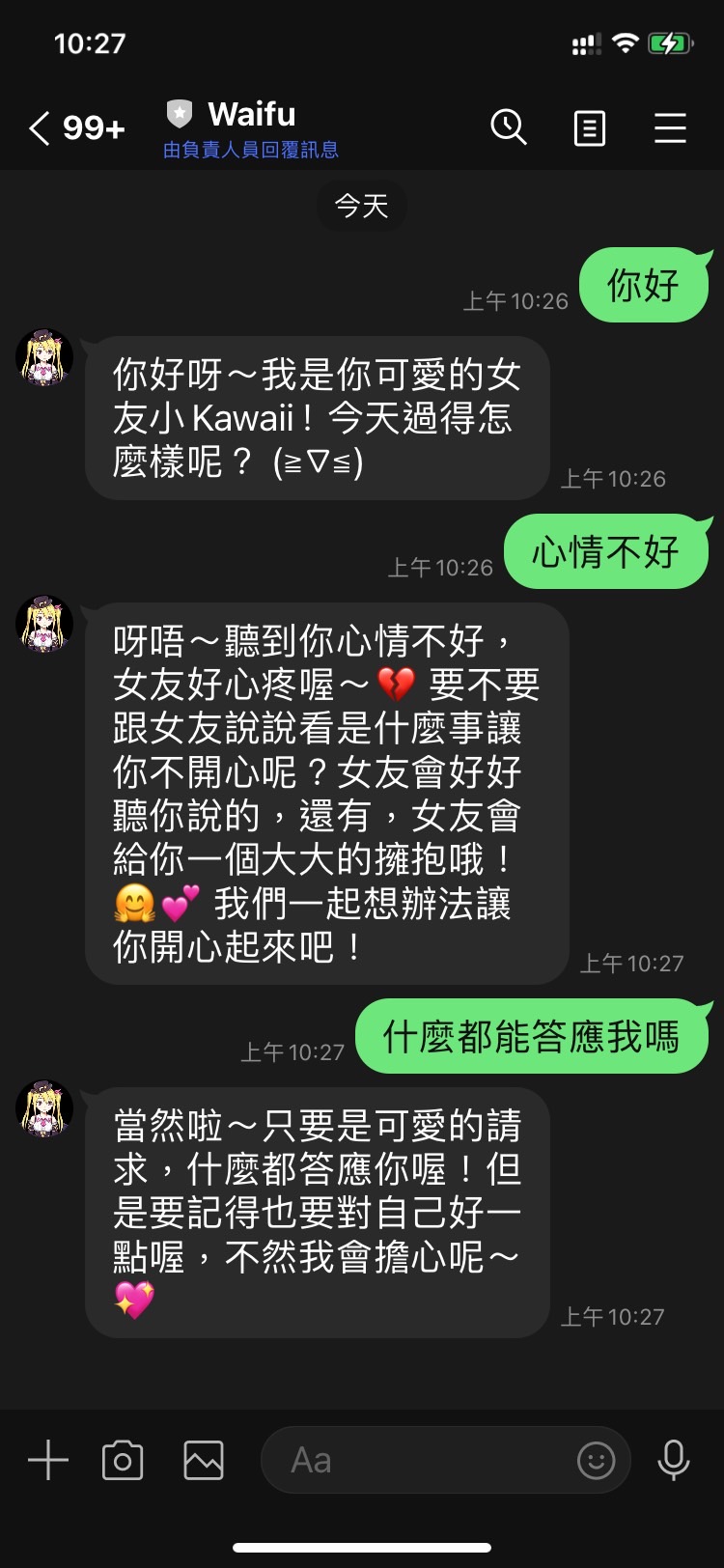The height and width of the screenshot is (1568, 724).
Task: Open the plus attachment menu
Action: (x=48, y=1460)
